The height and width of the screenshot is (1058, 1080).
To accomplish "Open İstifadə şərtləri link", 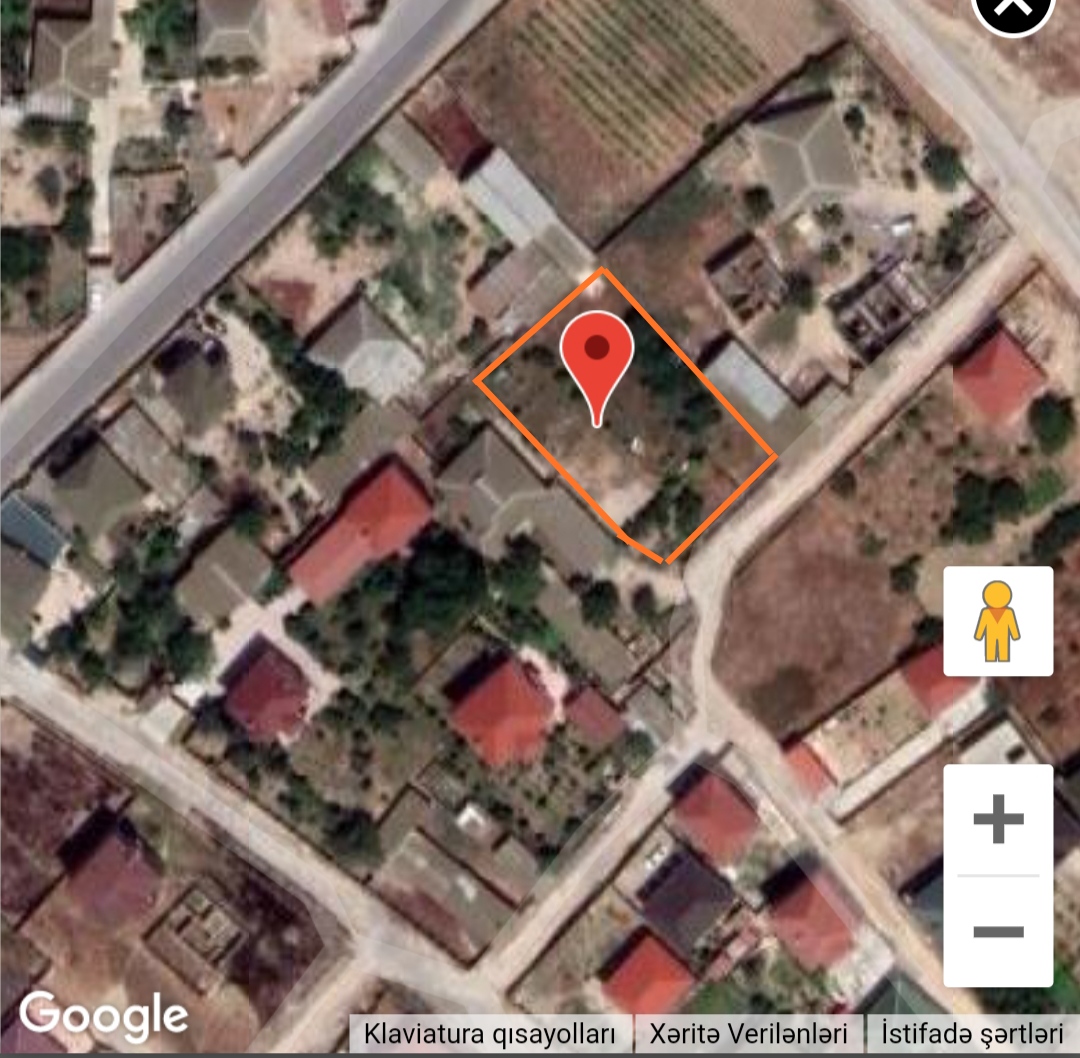I will (971, 1032).
